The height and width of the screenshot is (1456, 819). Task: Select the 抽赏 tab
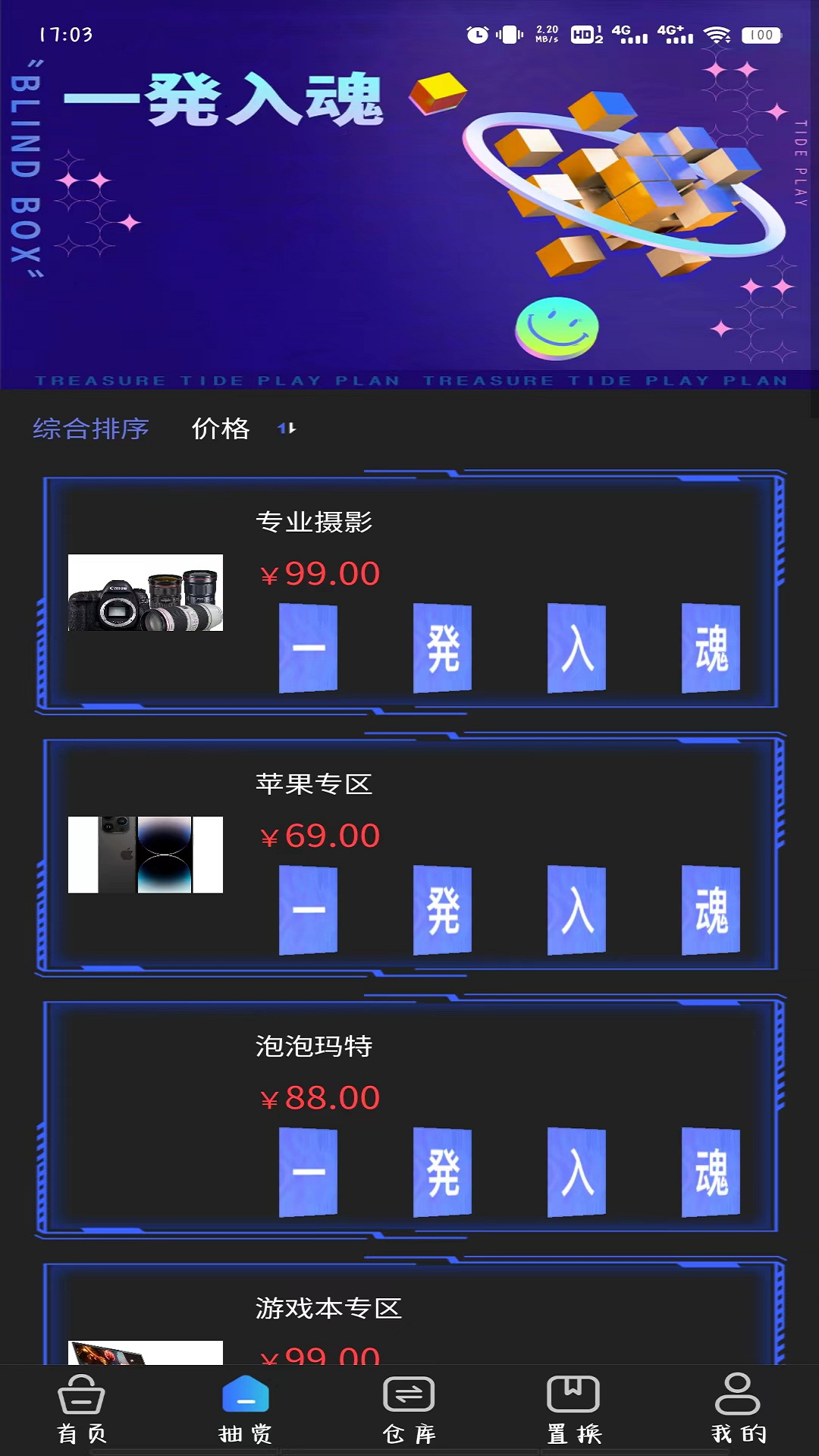[245, 1410]
